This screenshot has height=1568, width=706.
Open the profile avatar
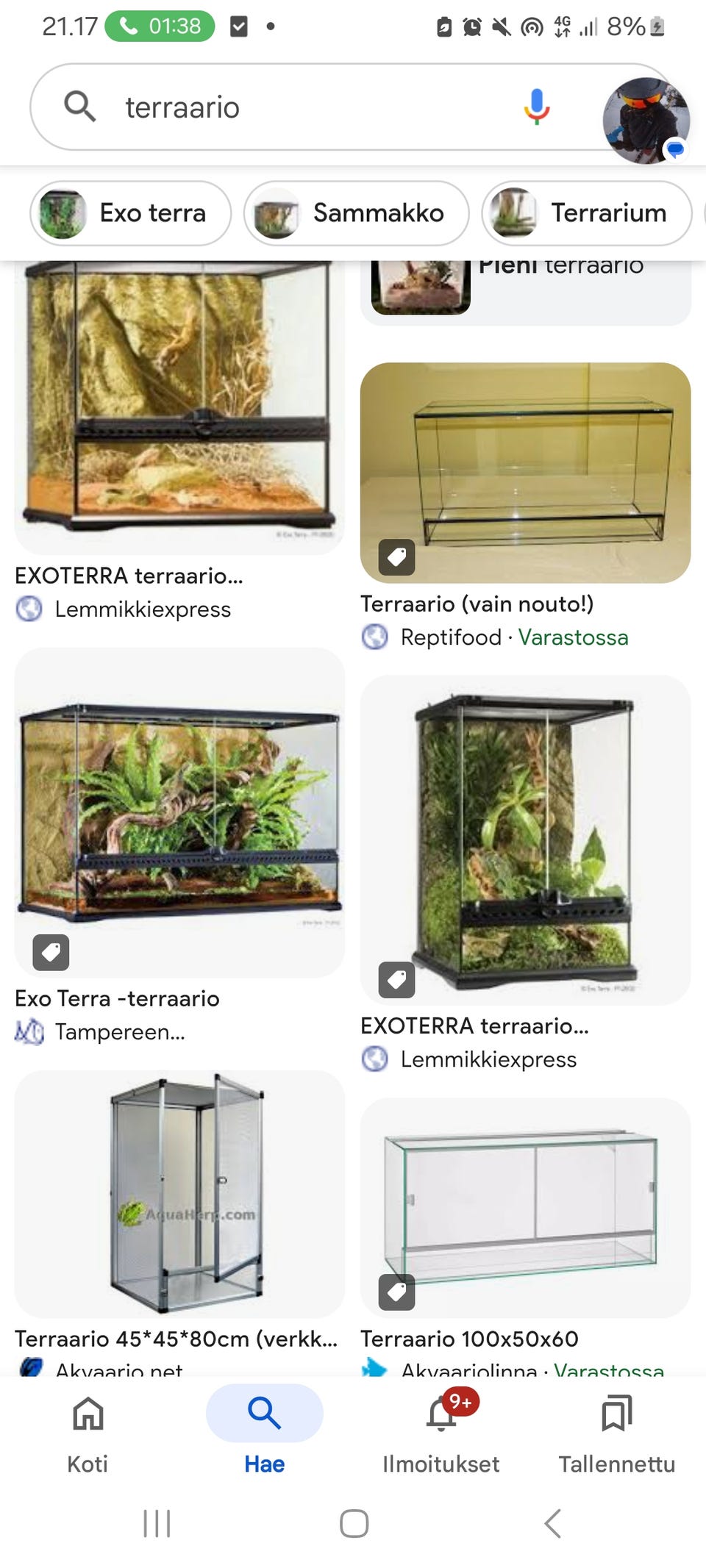(x=645, y=120)
